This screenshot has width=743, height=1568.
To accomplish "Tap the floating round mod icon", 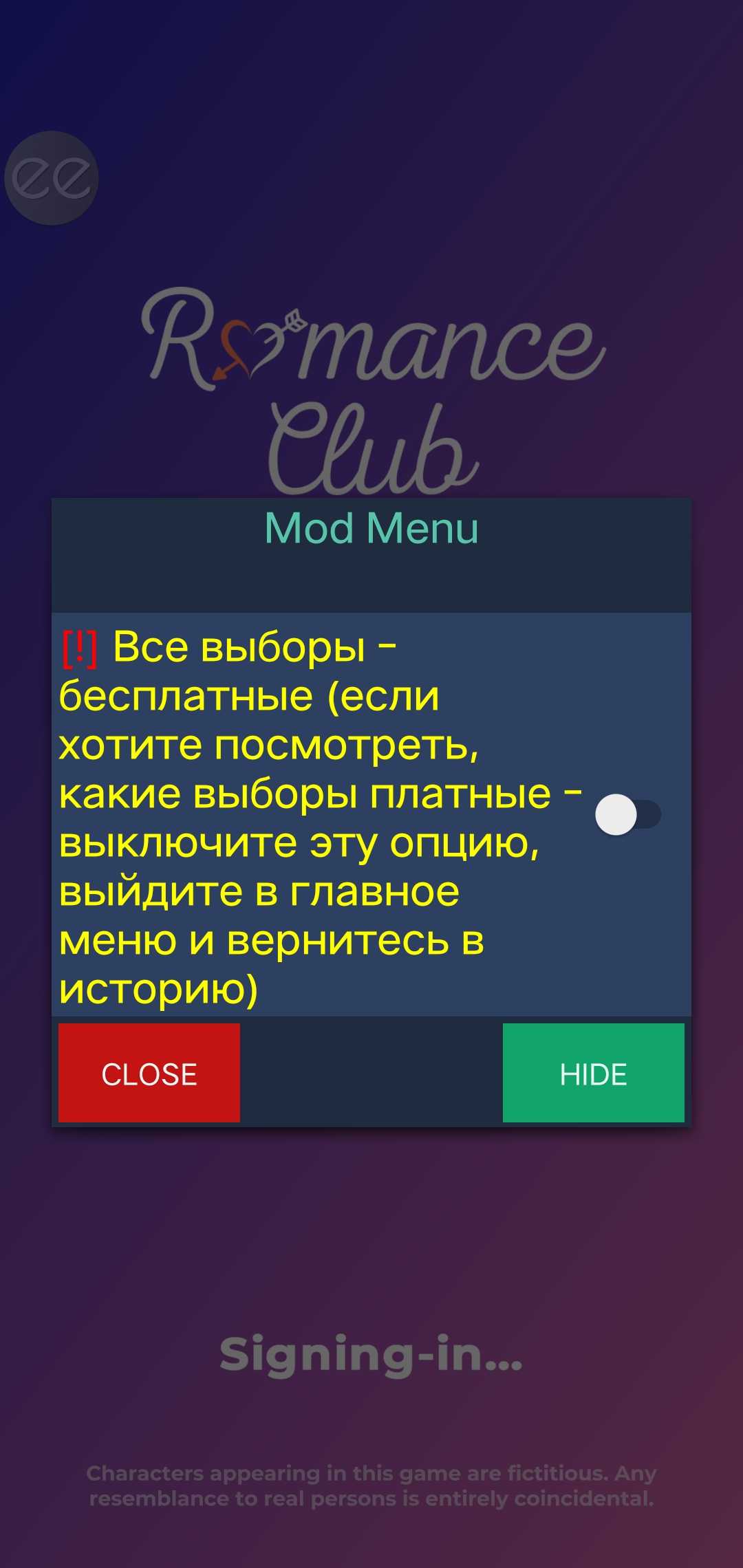I will tap(52, 178).
